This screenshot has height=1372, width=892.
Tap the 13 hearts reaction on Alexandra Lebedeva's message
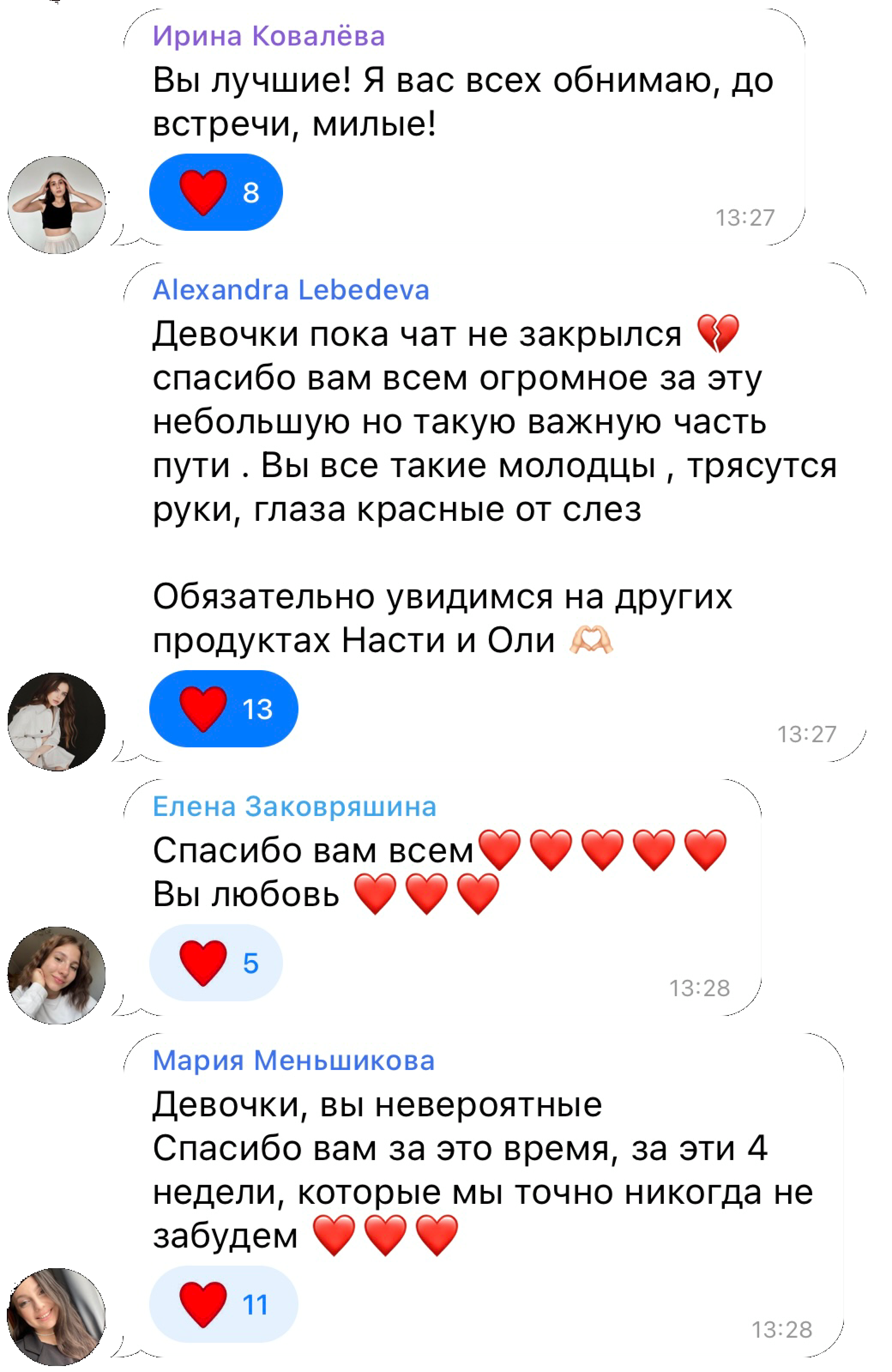(x=223, y=708)
